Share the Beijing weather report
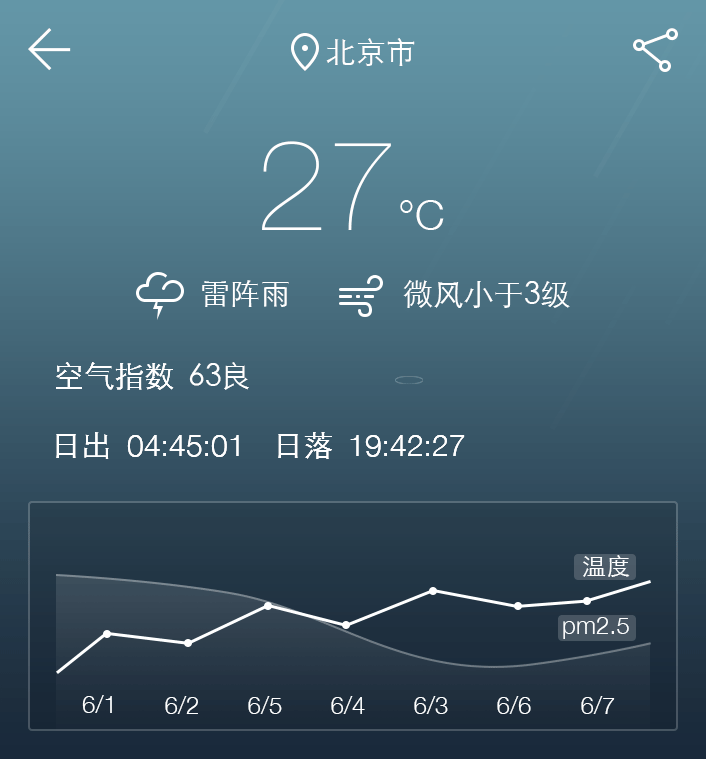The height and width of the screenshot is (759, 706). point(655,50)
